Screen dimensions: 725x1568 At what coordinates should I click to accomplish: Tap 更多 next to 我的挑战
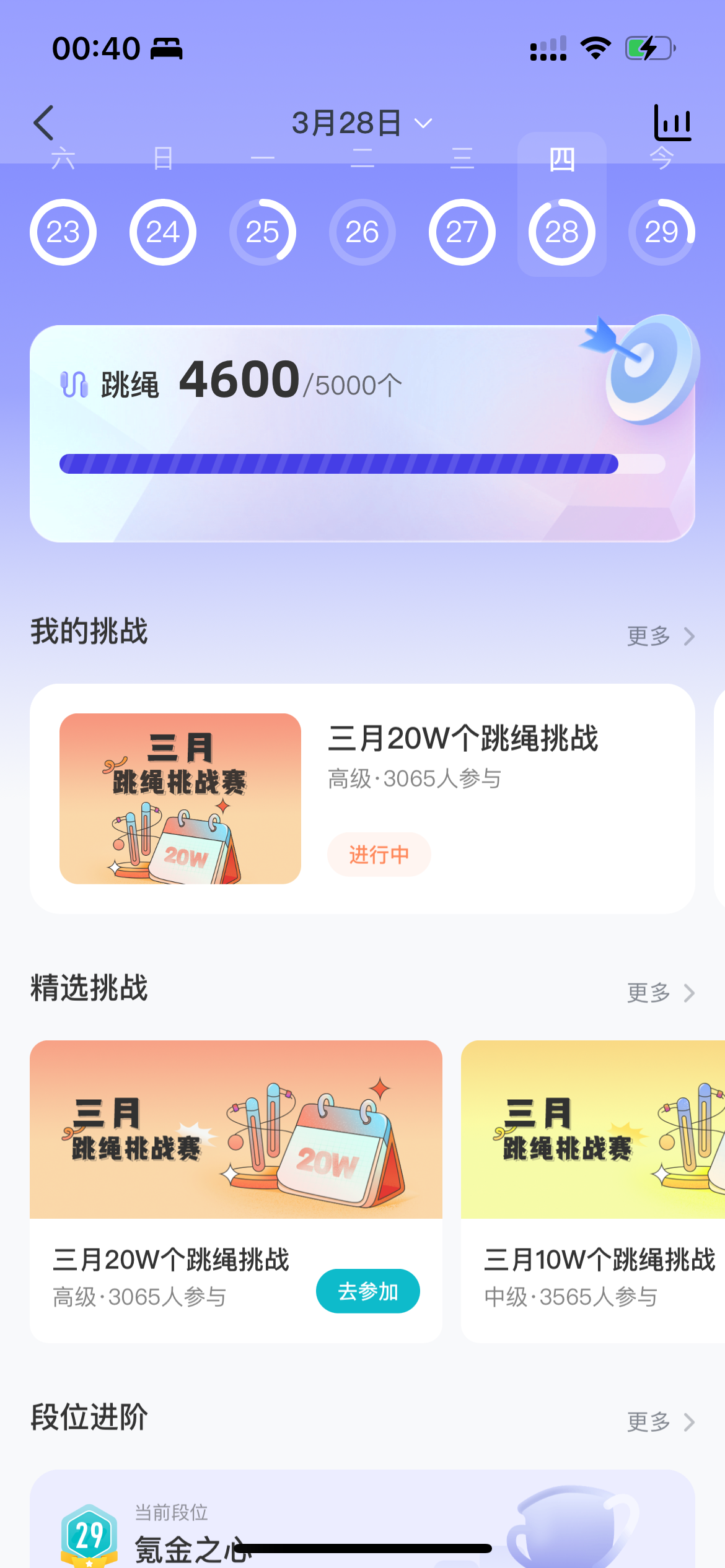(661, 636)
